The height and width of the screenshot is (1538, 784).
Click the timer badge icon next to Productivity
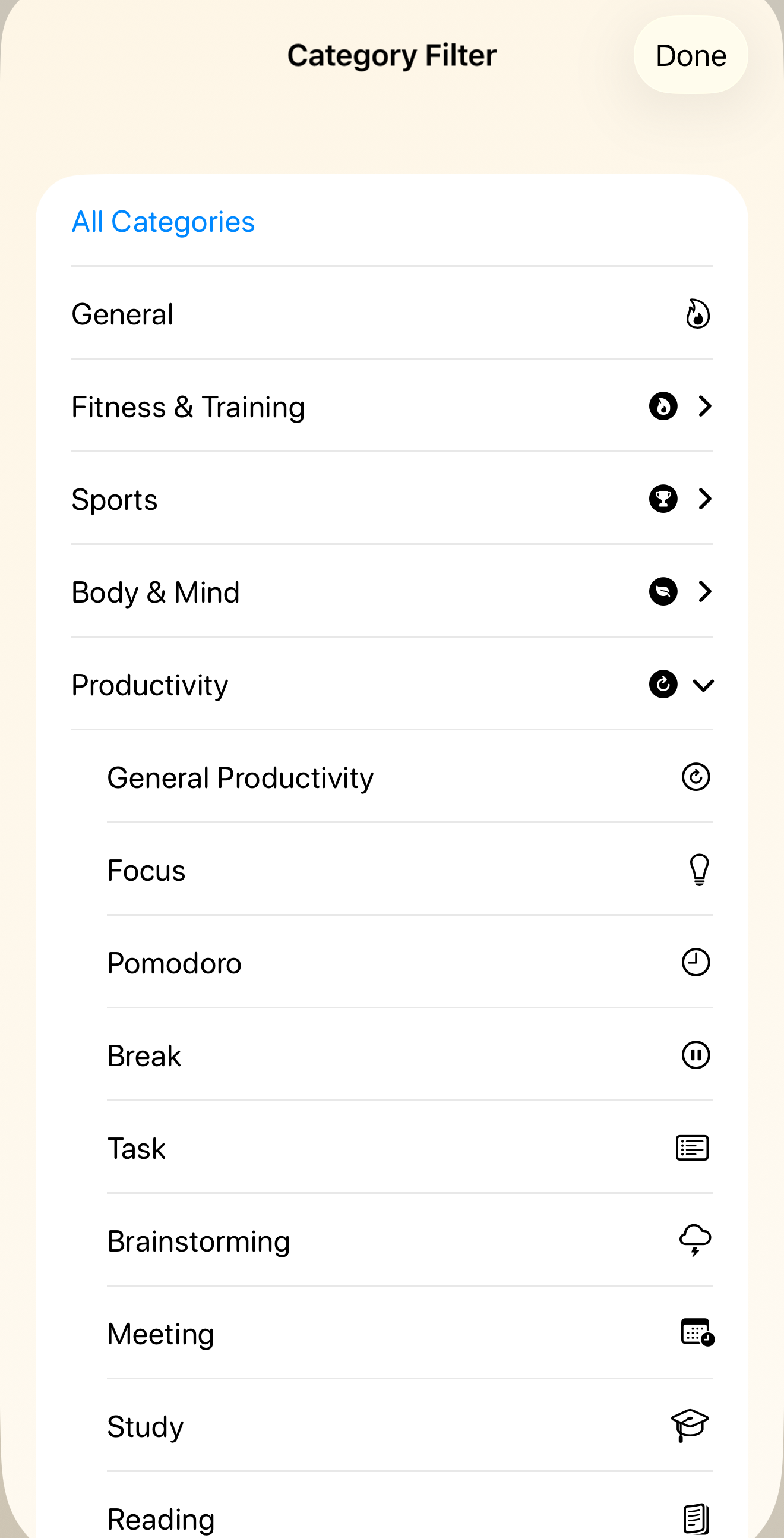pyautogui.click(x=663, y=685)
